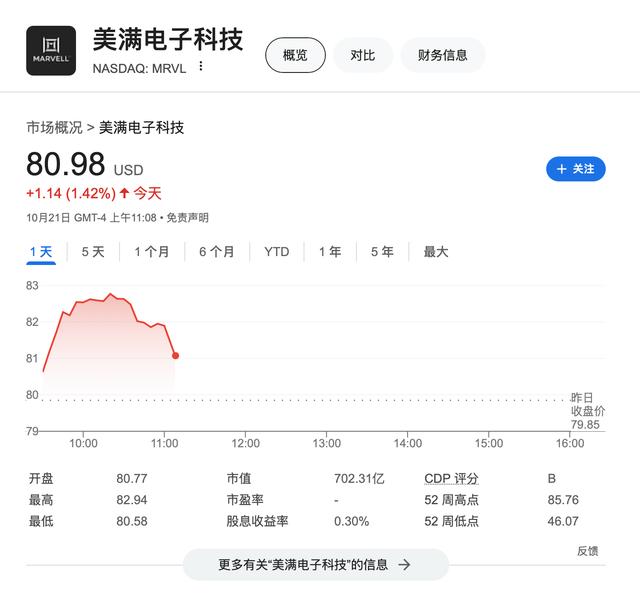The image size is (640, 594).
Task: Tap 更多有关"美满电子科技"的信息 button
Action: click(315, 564)
